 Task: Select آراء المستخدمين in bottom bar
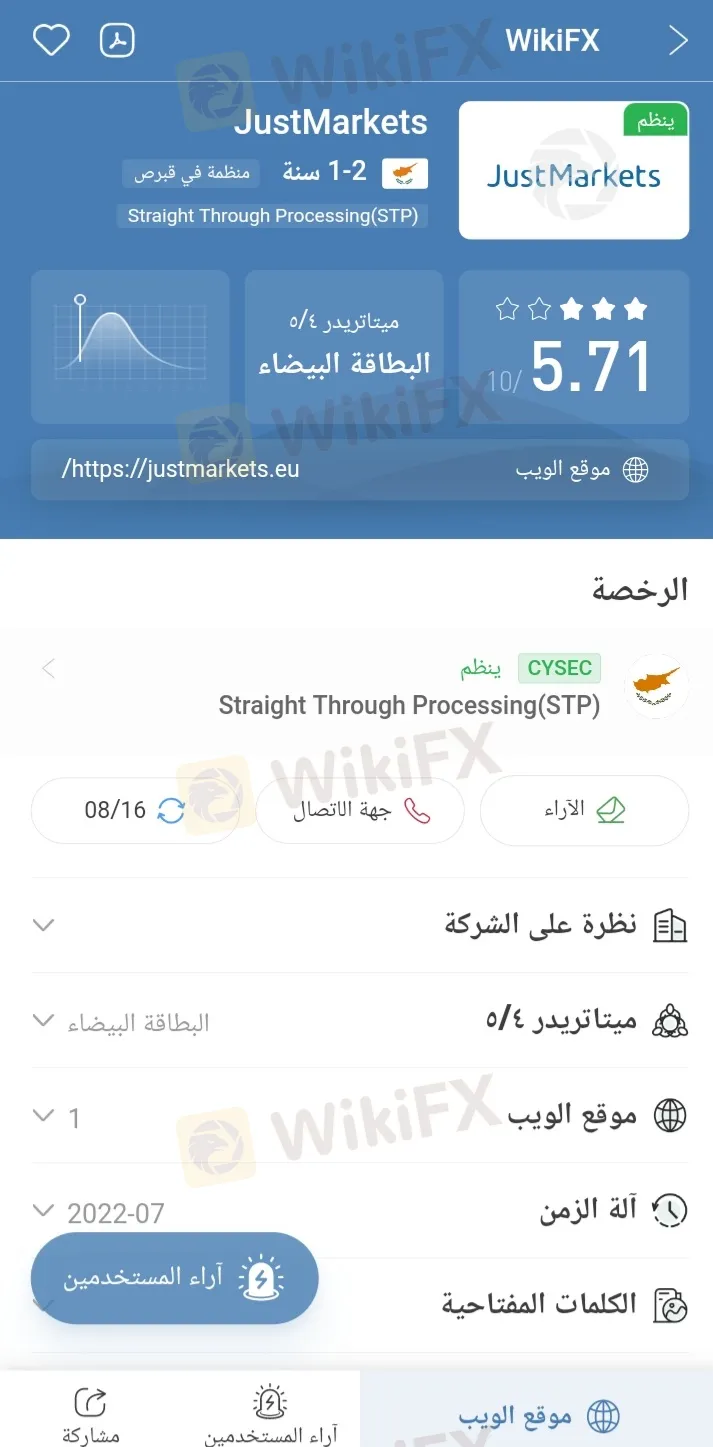click(270, 1415)
